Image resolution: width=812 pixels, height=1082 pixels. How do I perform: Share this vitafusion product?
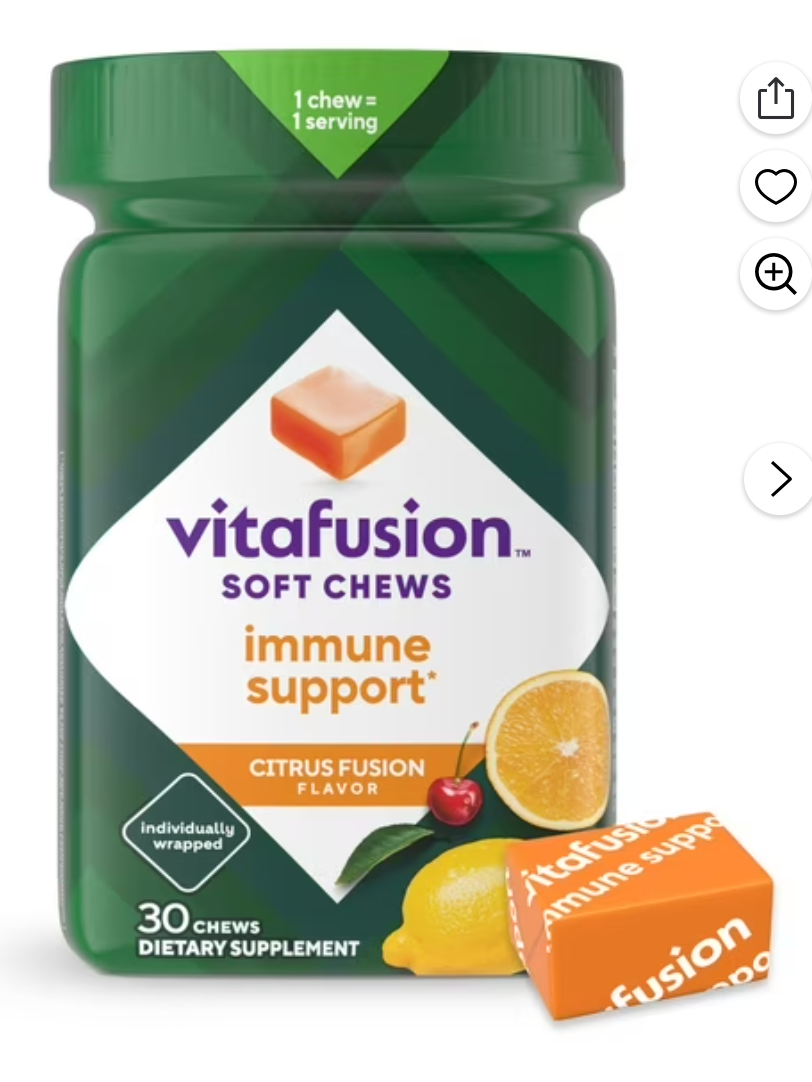(775, 99)
